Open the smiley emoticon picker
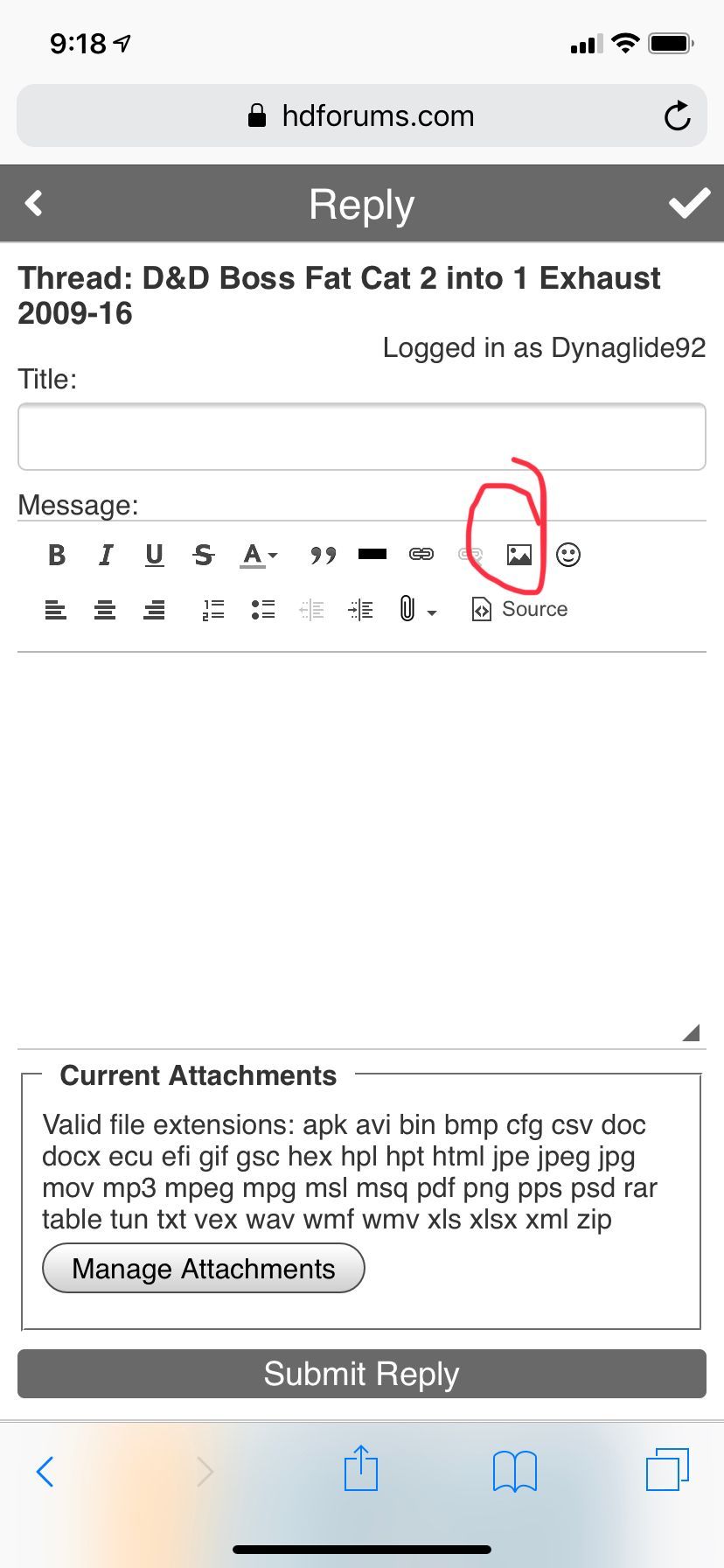Screen dimensions: 724x1568 (568, 555)
